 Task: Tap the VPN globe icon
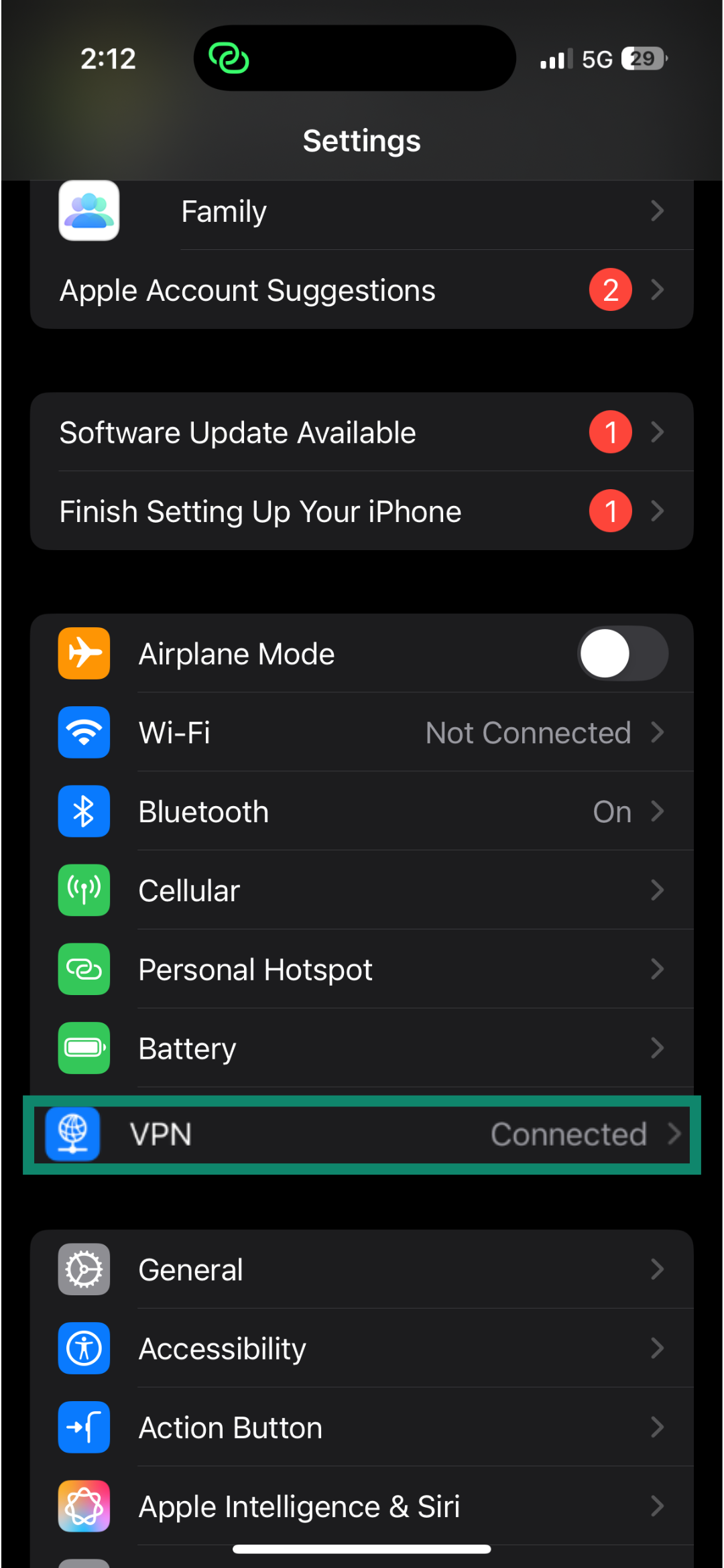72,1134
